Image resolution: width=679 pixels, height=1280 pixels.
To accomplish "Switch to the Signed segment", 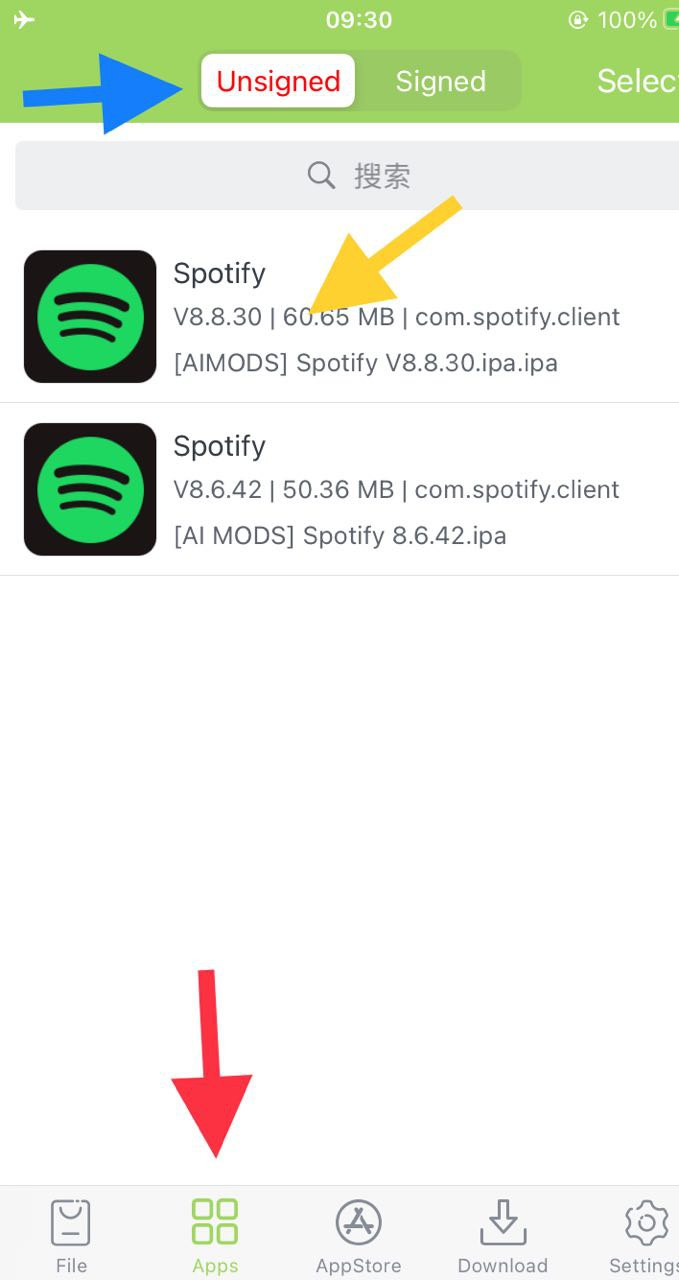I will tap(440, 81).
